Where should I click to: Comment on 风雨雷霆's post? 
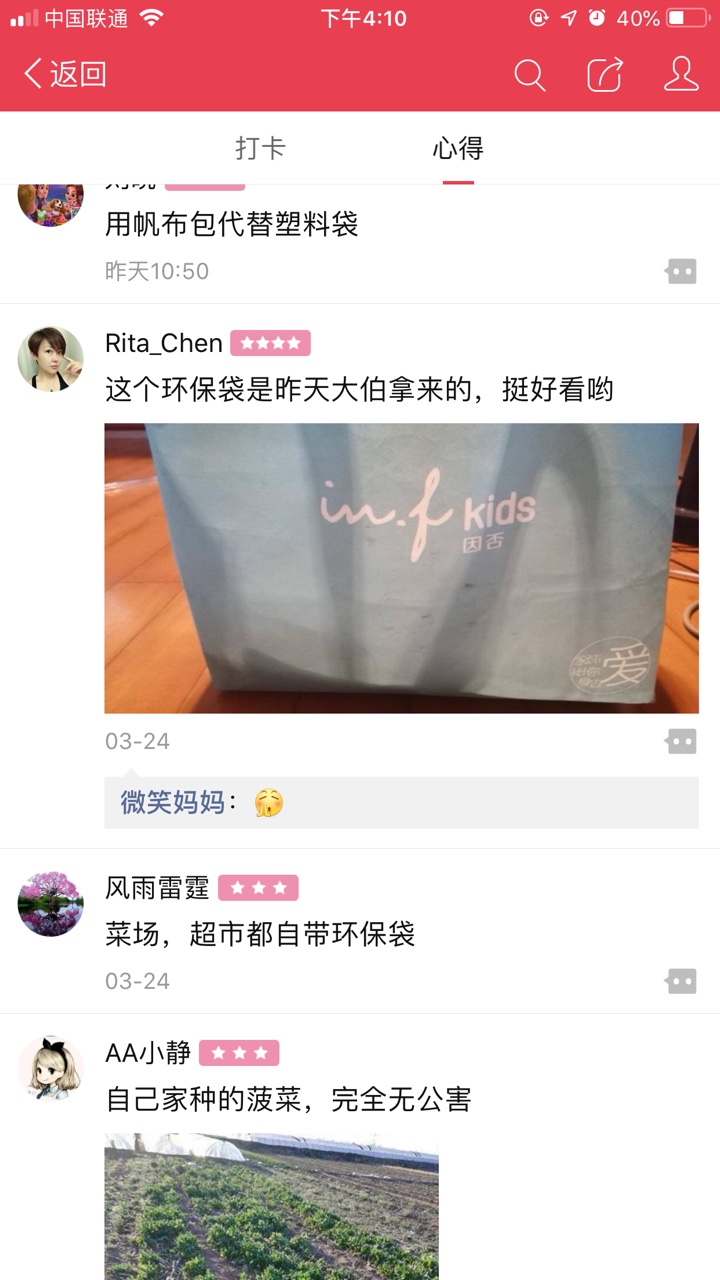click(681, 981)
